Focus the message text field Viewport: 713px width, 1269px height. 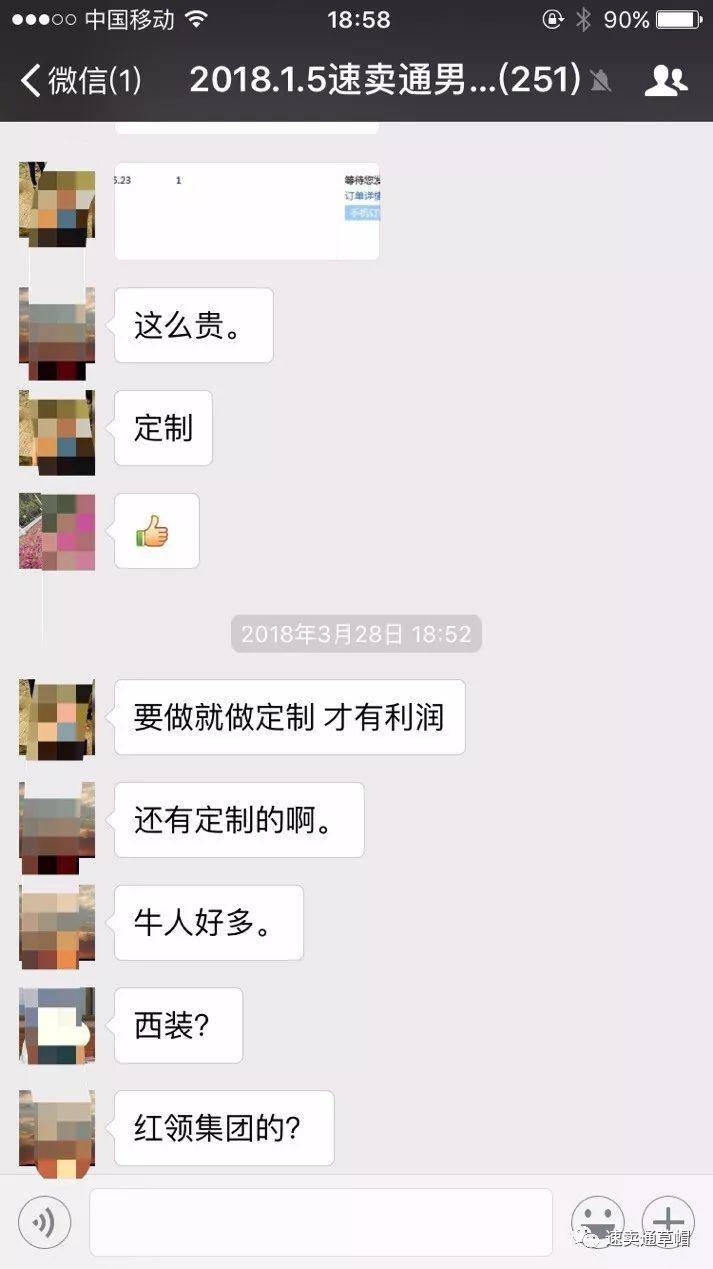(320, 1221)
